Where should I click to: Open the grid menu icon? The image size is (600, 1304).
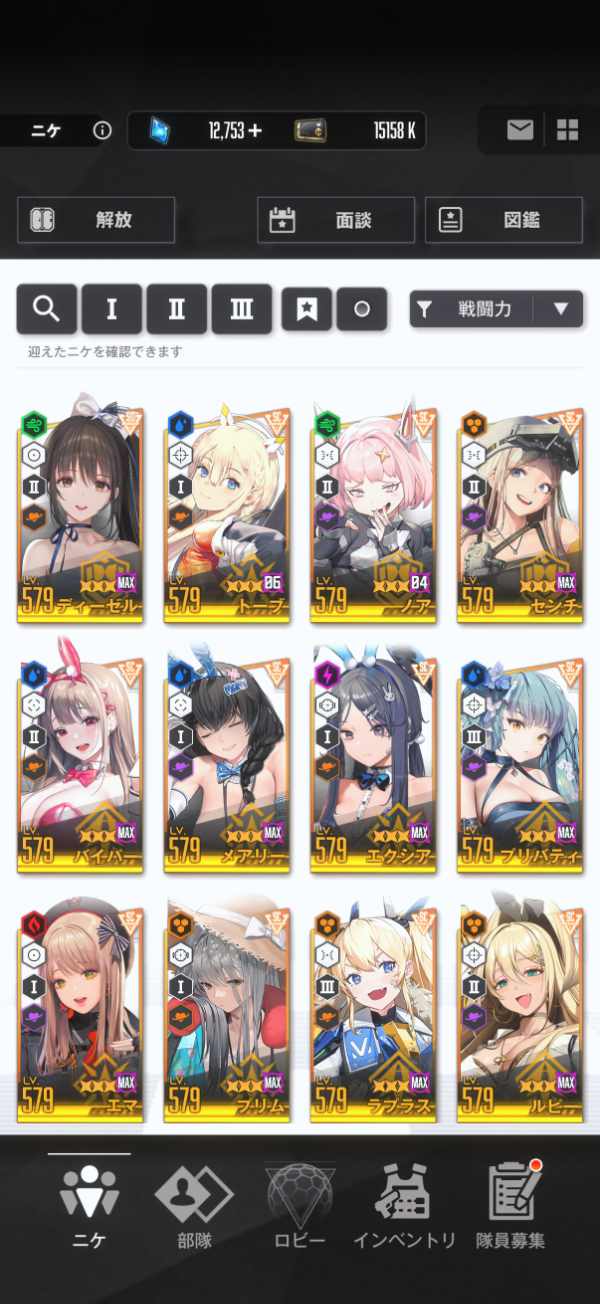pyautogui.click(x=567, y=130)
